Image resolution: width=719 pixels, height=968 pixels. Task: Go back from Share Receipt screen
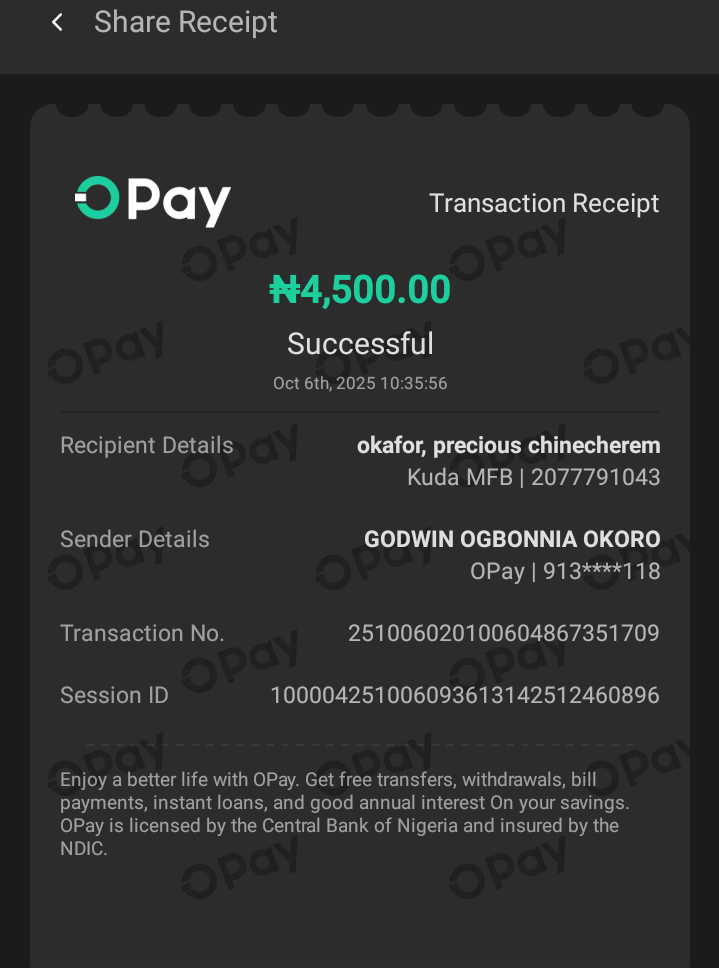[x=58, y=22]
